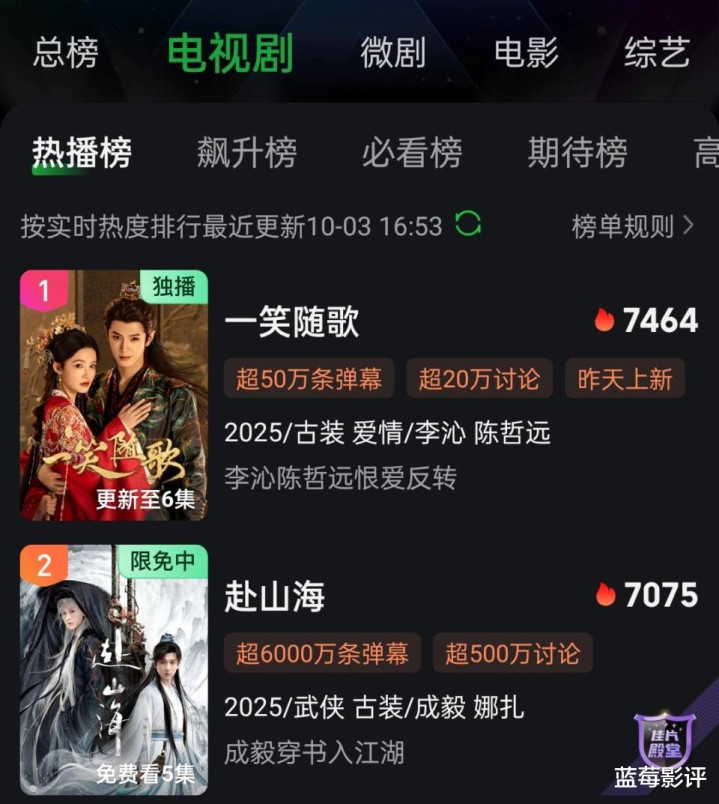Select the 热播榜 ranking

pos(82,153)
